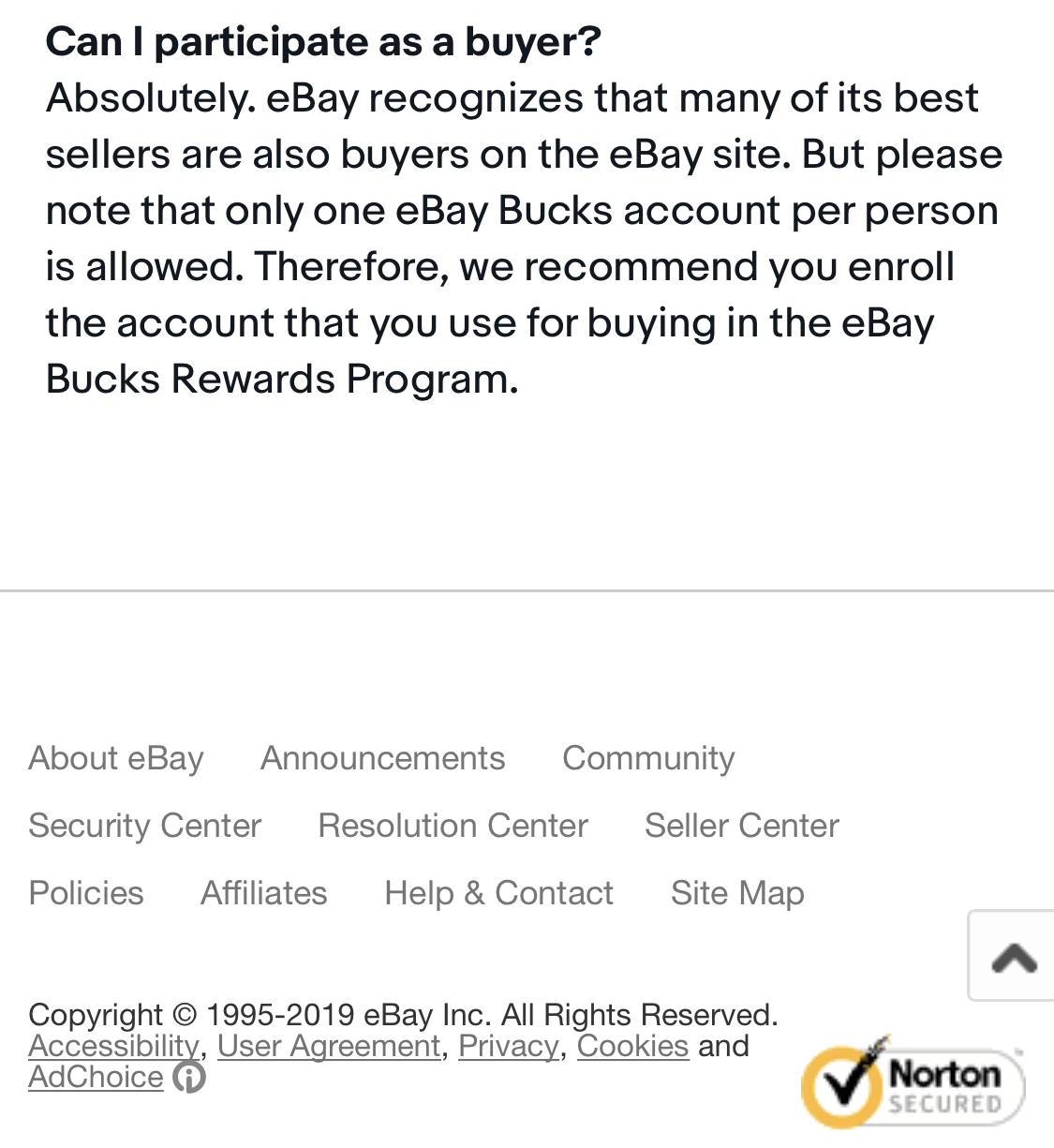Viewport: 1054px width, 1148px height.
Task: View eBay Policies
Action: click(x=86, y=893)
